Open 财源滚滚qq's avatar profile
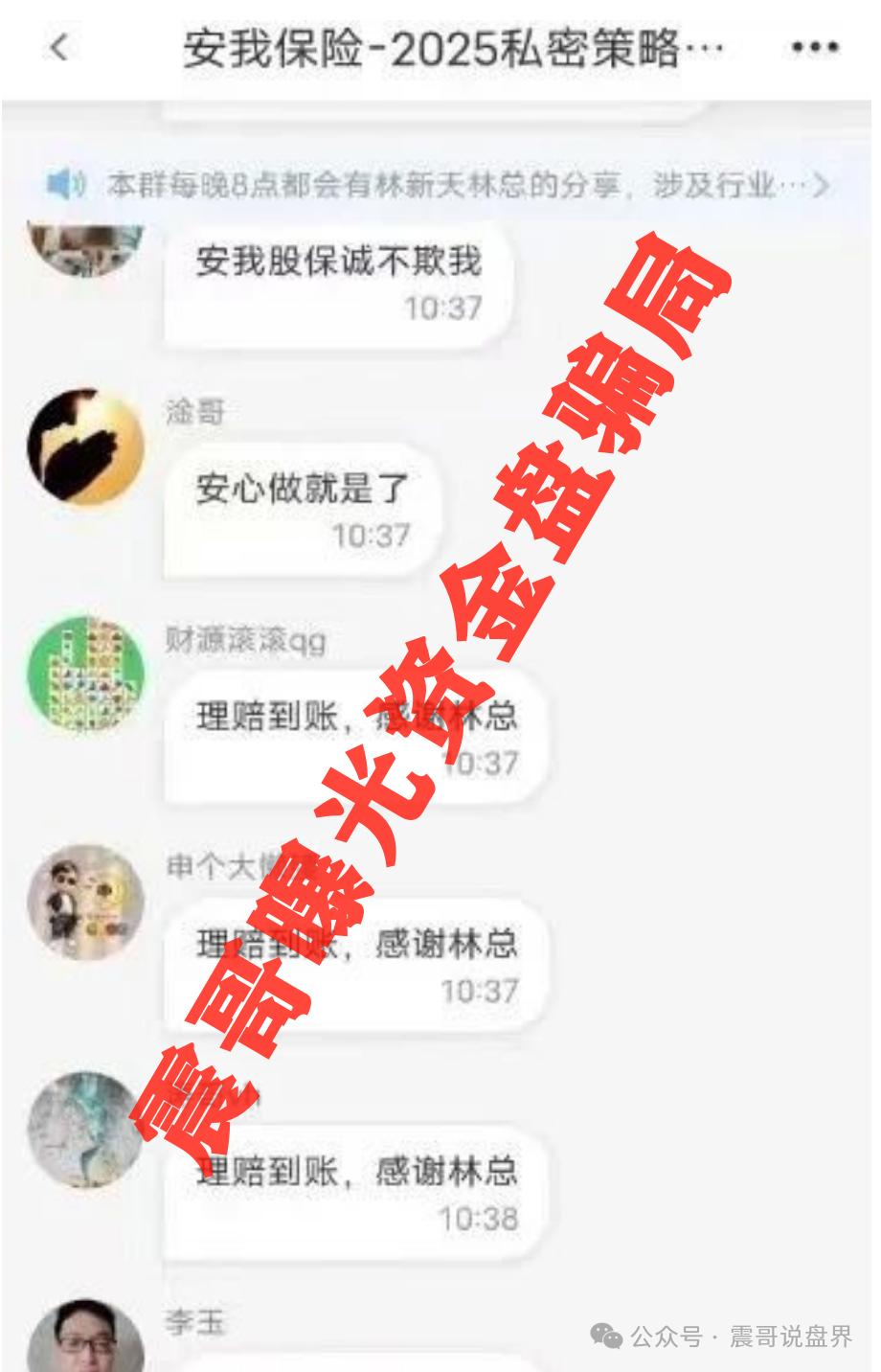This screenshot has height=1372, width=881. coord(86,674)
